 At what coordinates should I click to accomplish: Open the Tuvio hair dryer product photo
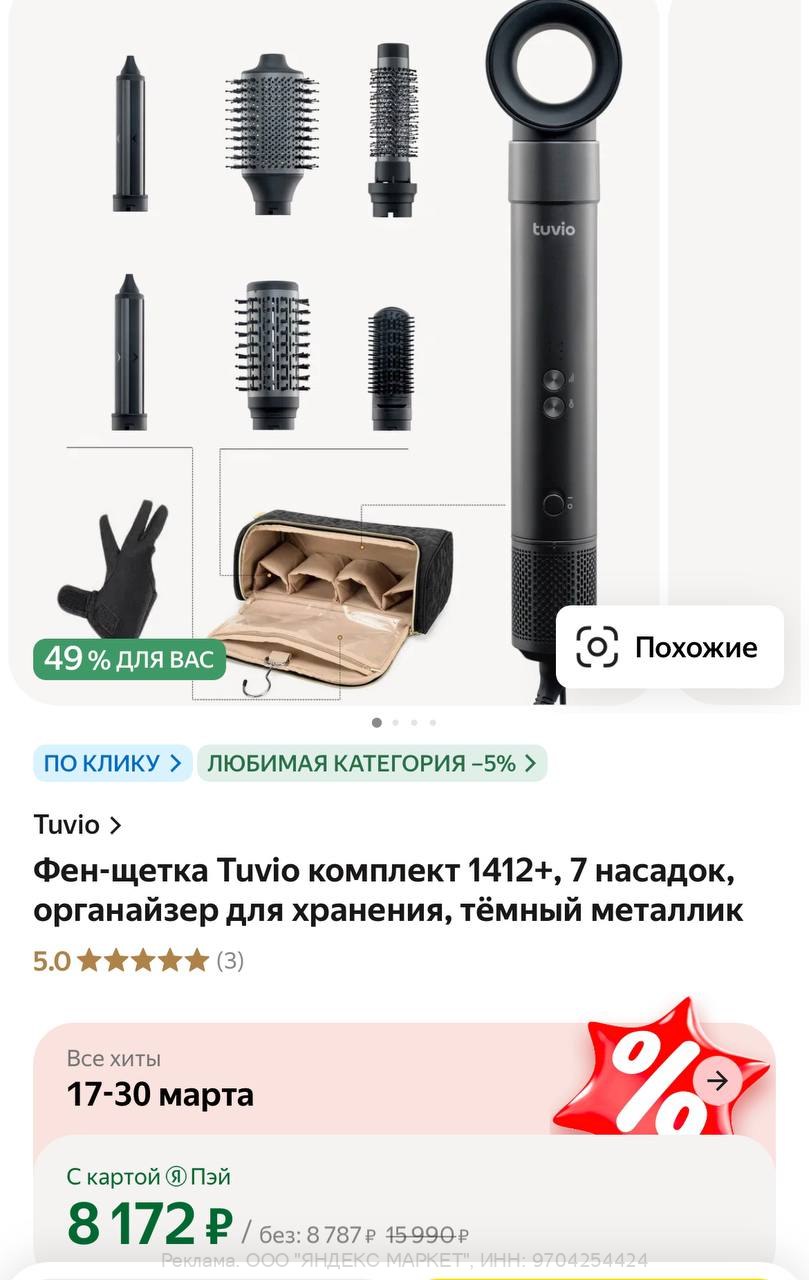[330, 330]
